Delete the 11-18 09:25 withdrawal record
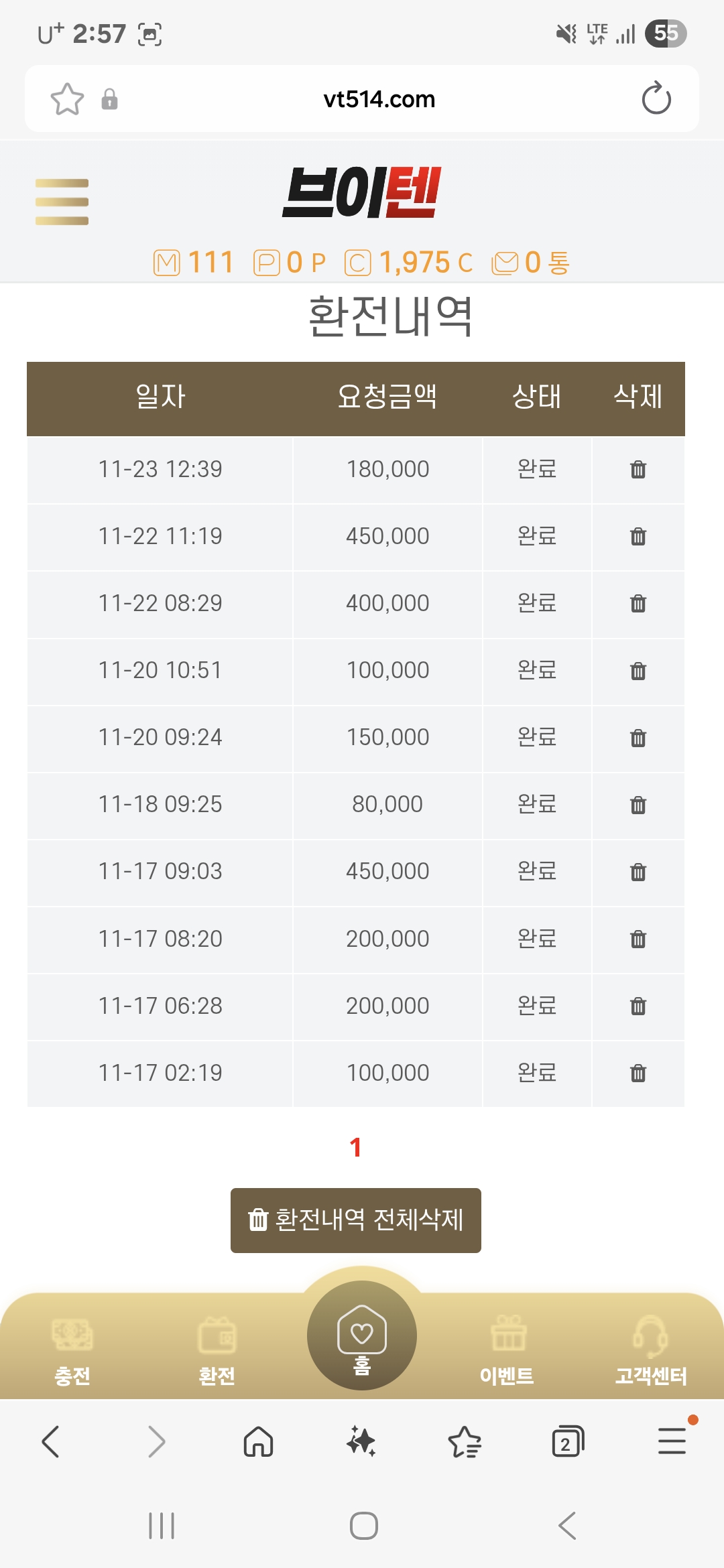The image size is (724, 1568). [638, 805]
